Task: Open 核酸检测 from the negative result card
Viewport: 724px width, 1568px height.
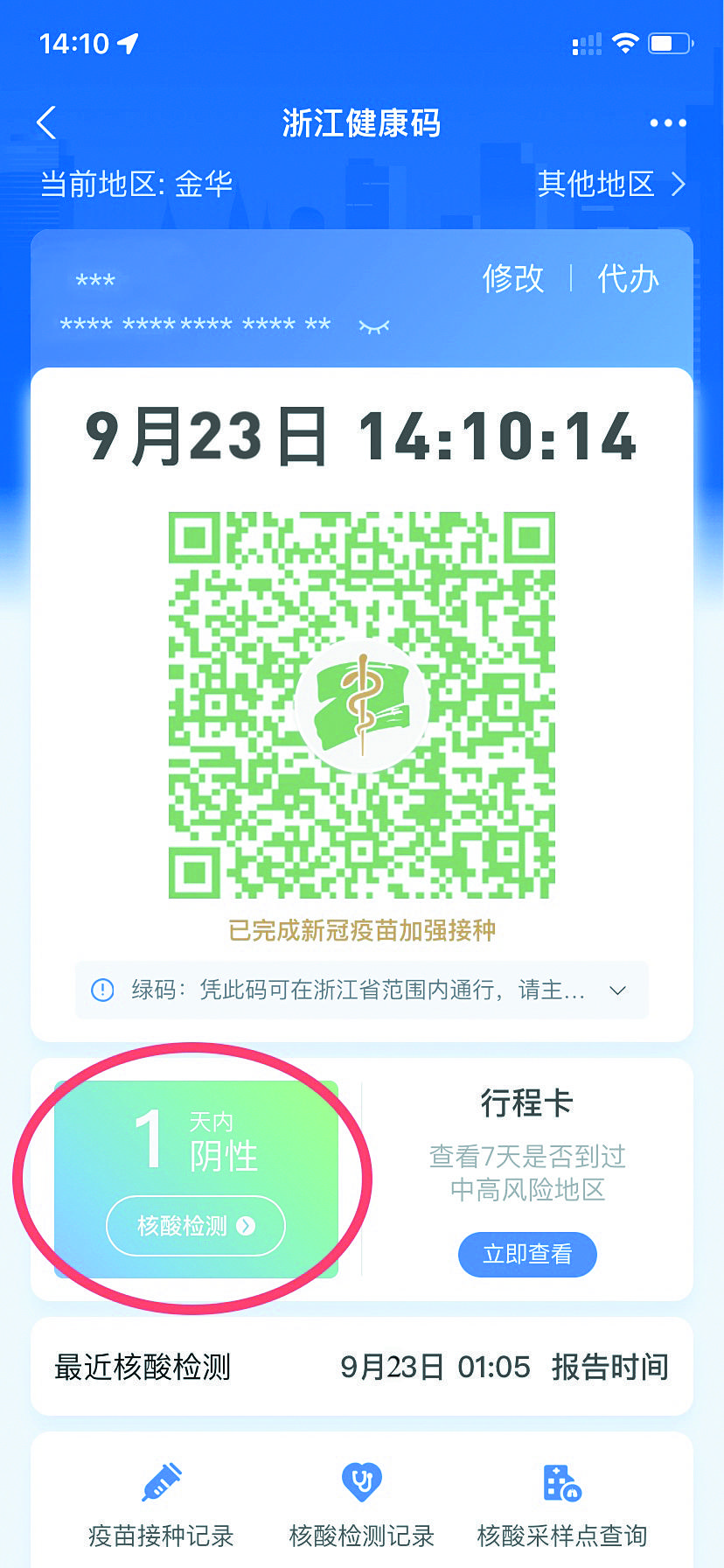Action: (x=196, y=1226)
